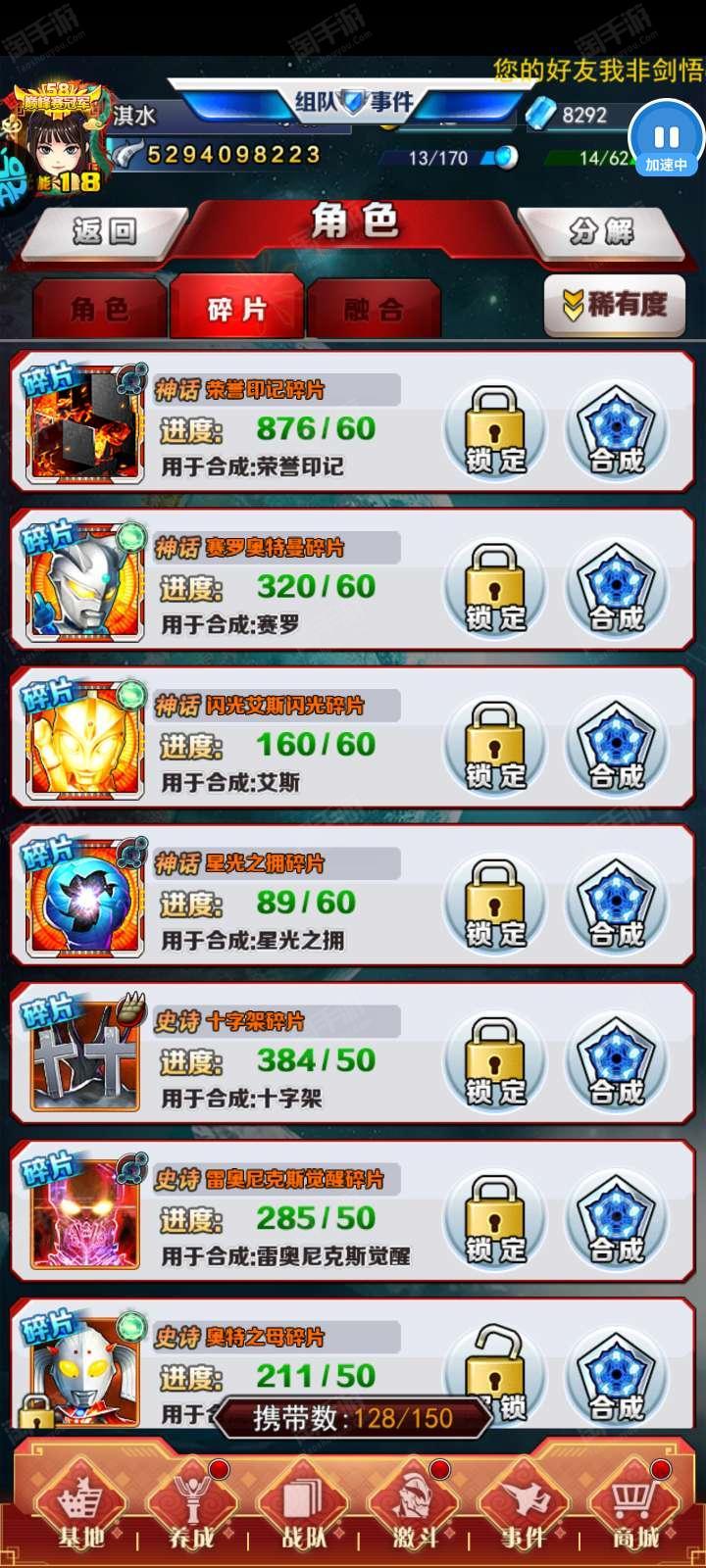Switch to the 角色 sub-tab
The width and height of the screenshot is (706, 1568).
pyautogui.click(x=99, y=309)
